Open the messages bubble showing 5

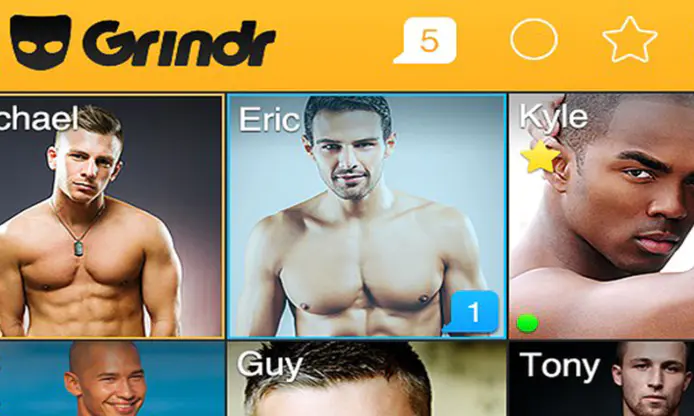click(426, 41)
